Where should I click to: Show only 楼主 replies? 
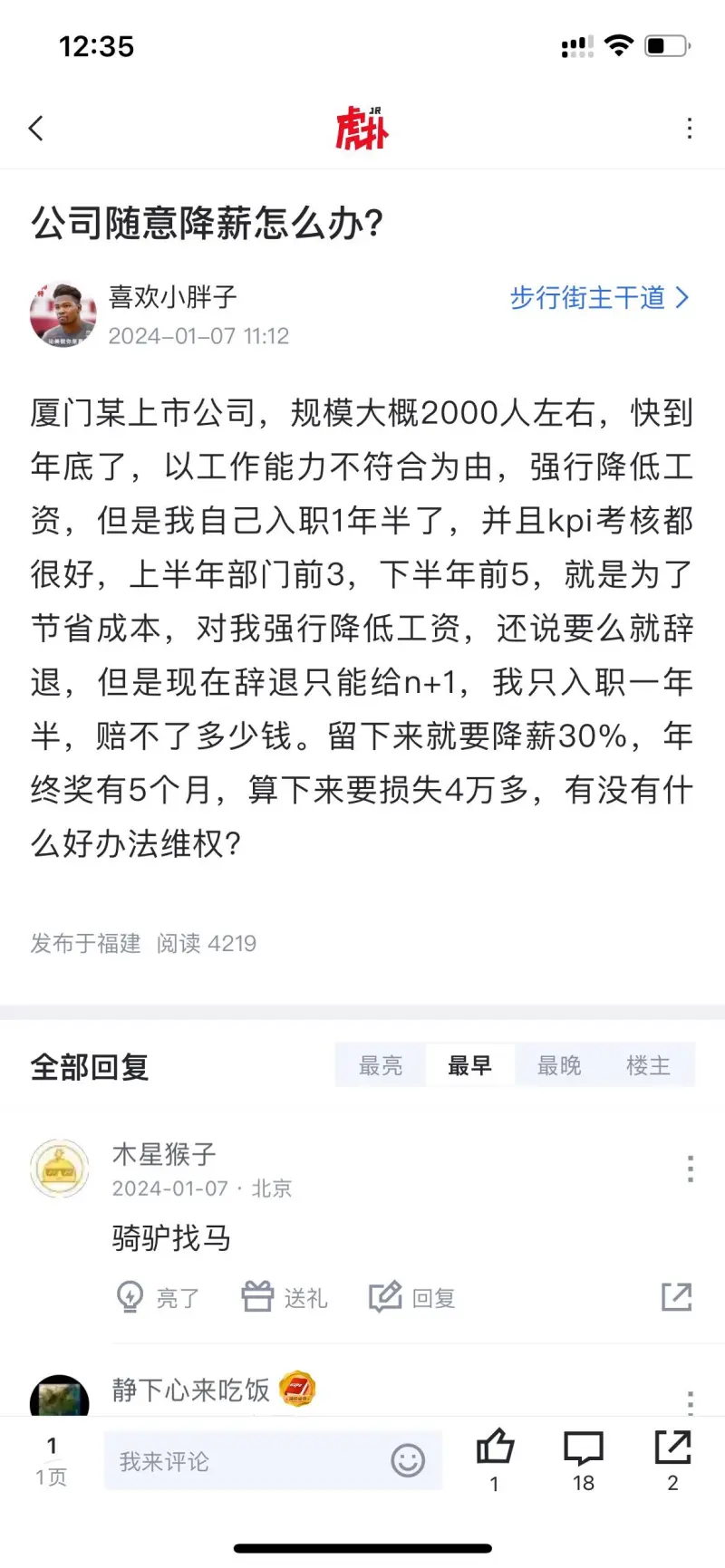pyautogui.click(x=648, y=1065)
